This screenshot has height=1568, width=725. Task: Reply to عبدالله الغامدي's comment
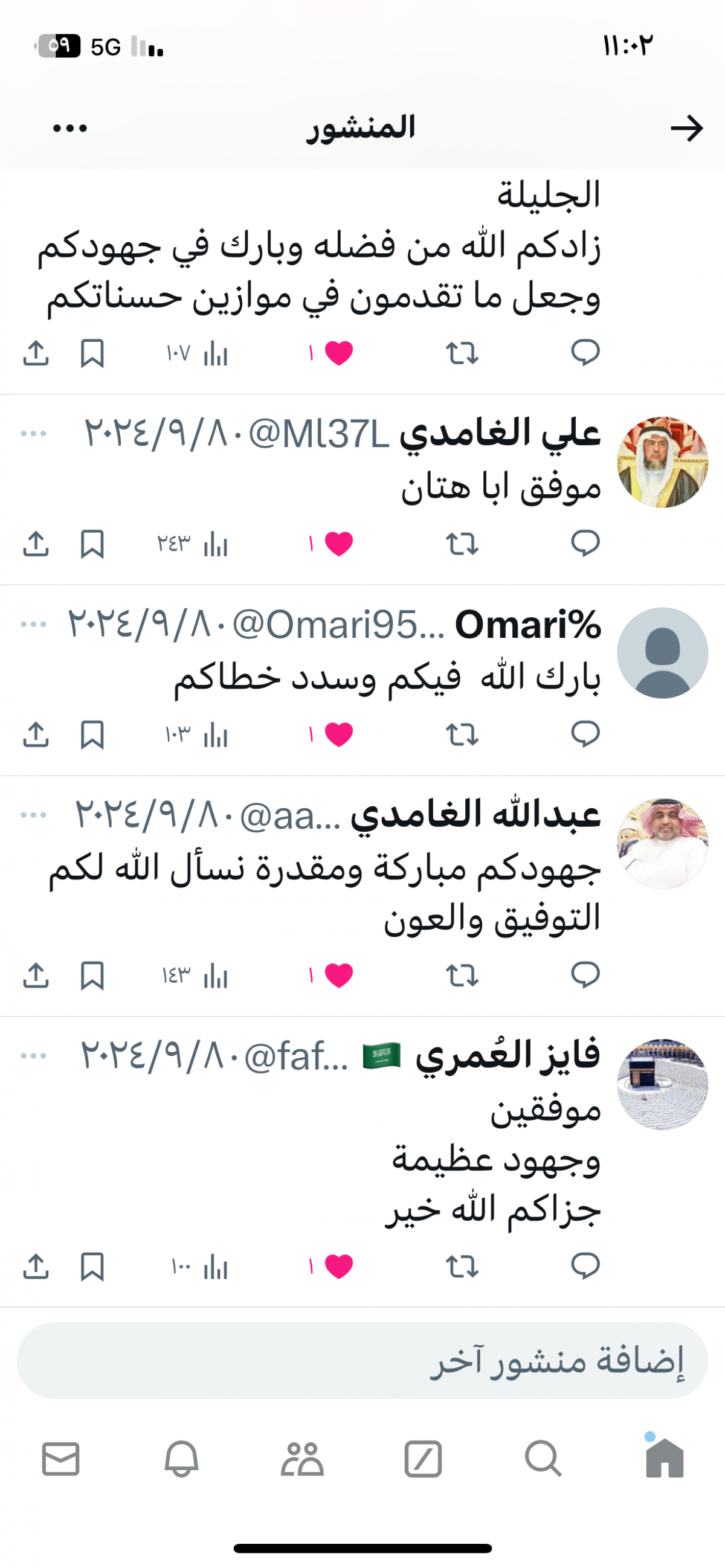tap(585, 974)
